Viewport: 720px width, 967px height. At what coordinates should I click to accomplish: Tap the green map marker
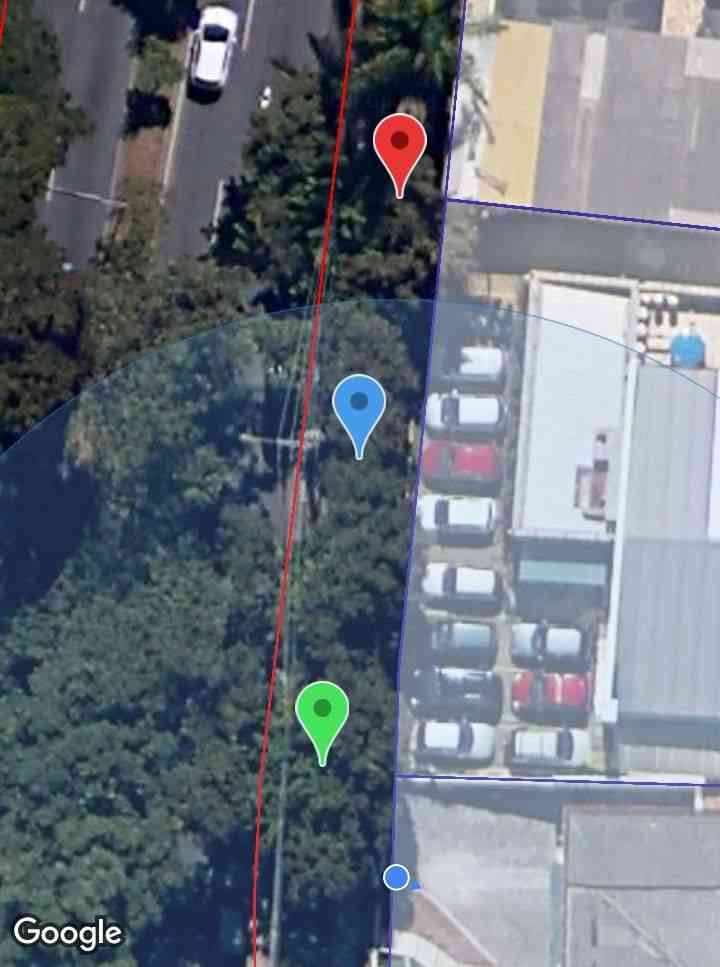322,714
